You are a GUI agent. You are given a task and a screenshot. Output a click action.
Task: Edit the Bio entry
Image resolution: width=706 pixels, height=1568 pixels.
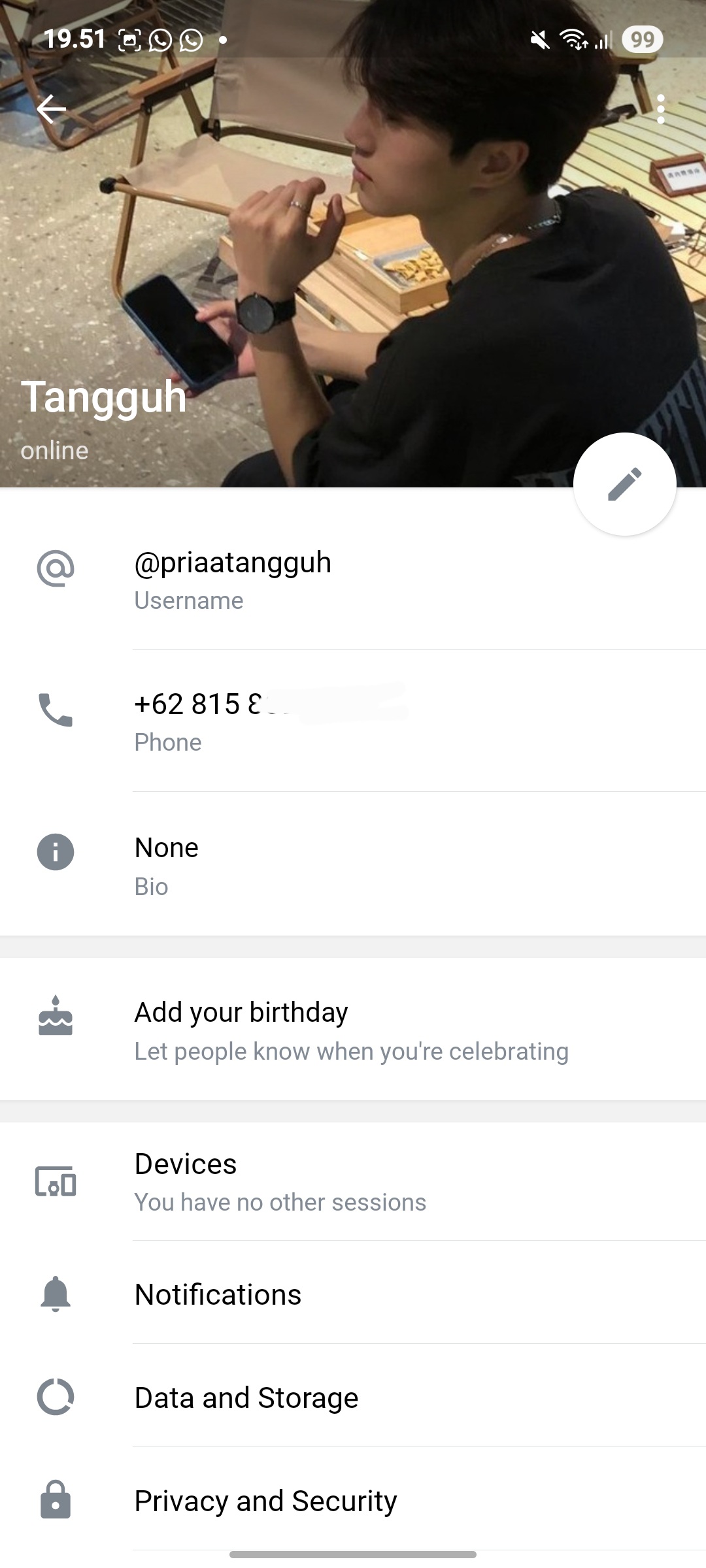click(x=353, y=865)
